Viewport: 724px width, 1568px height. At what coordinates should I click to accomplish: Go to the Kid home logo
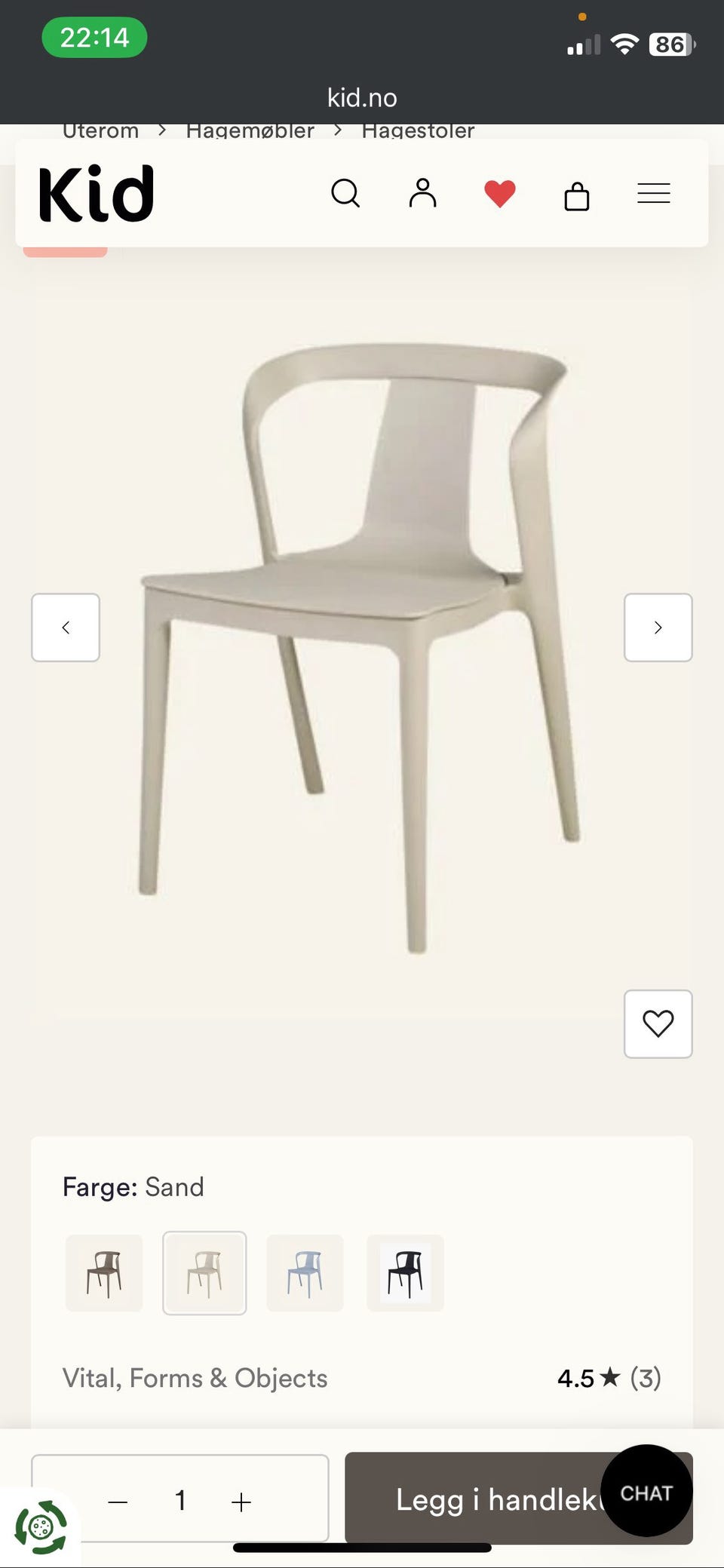point(97,194)
